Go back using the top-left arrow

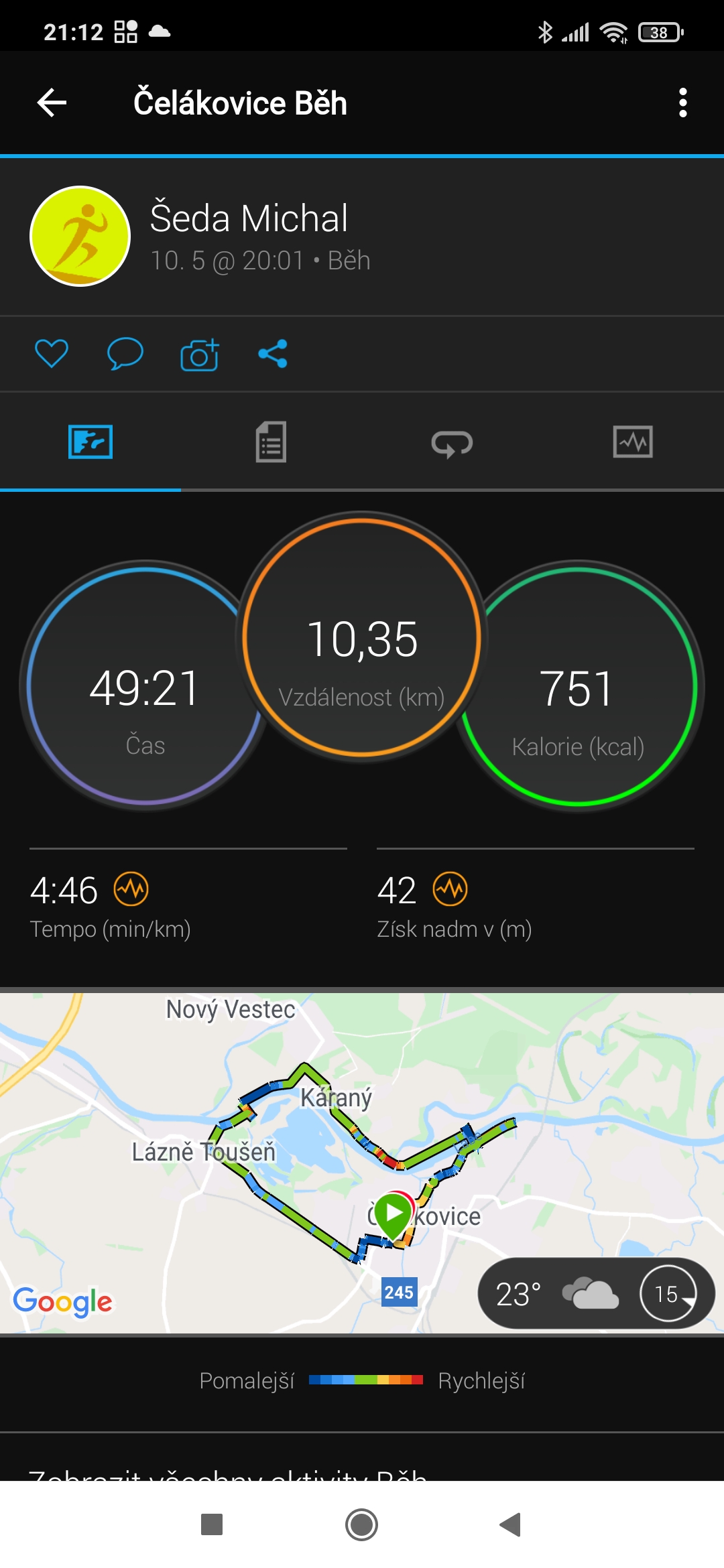click(52, 103)
